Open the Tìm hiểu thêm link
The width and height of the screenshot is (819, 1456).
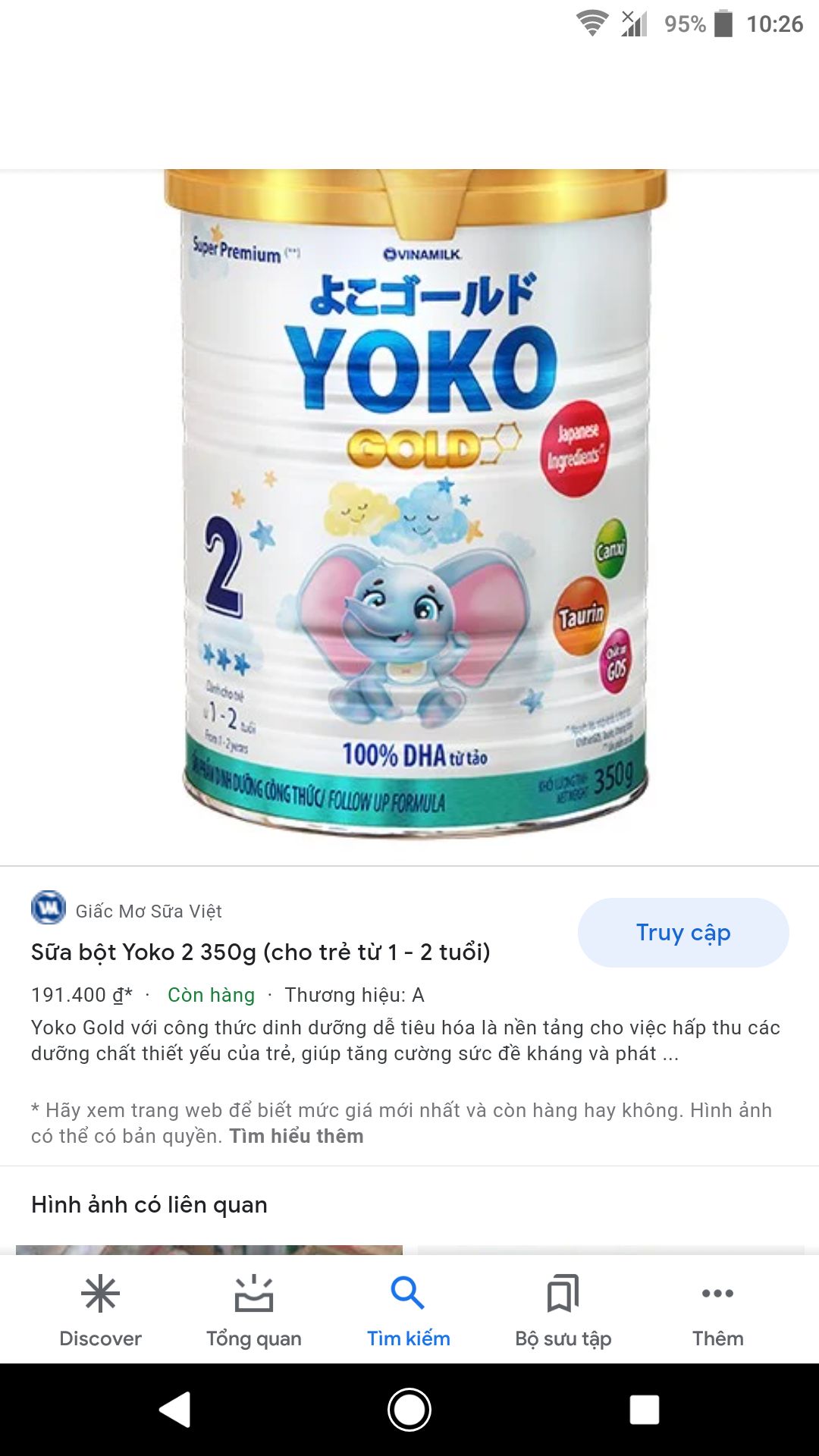tap(297, 1136)
